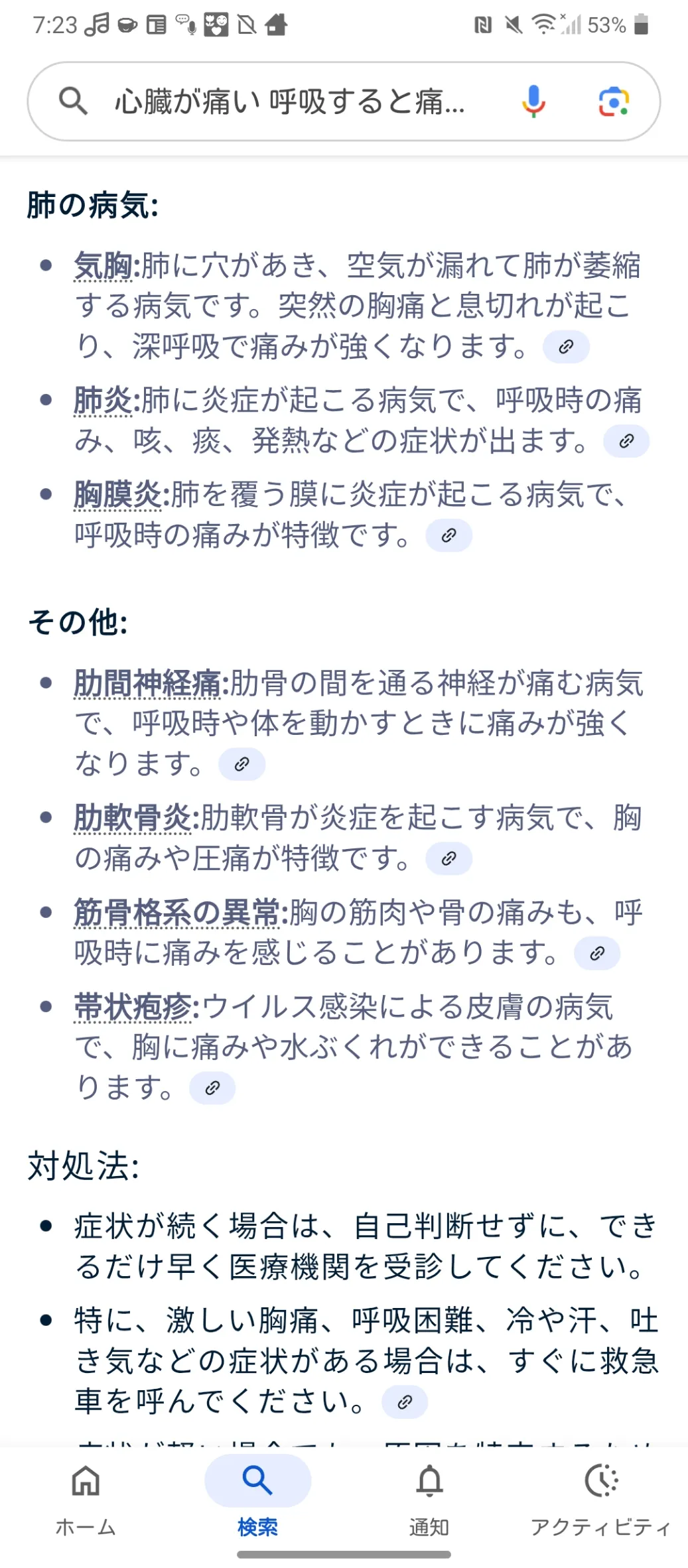Start voice search with the microphone icon

[x=533, y=101]
